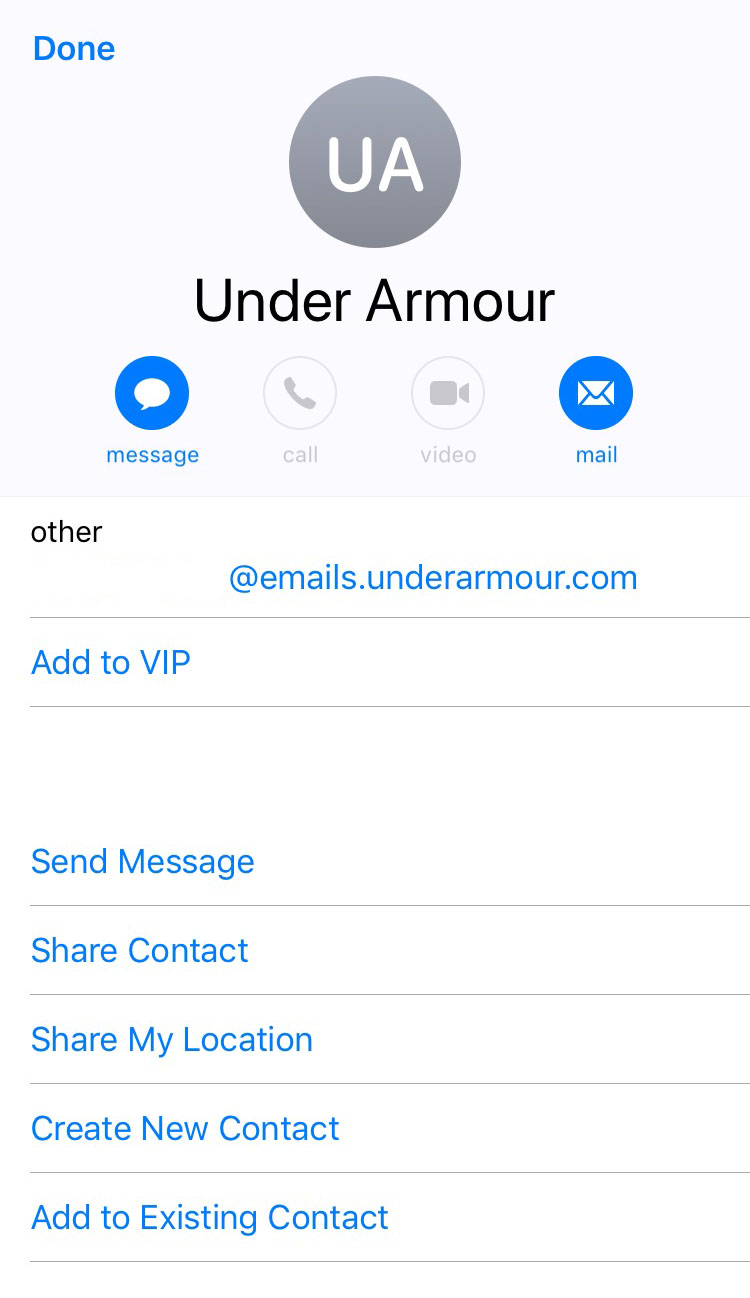750x1298 pixels.
Task: Tap the blue message bubble button
Action: pos(152,394)
